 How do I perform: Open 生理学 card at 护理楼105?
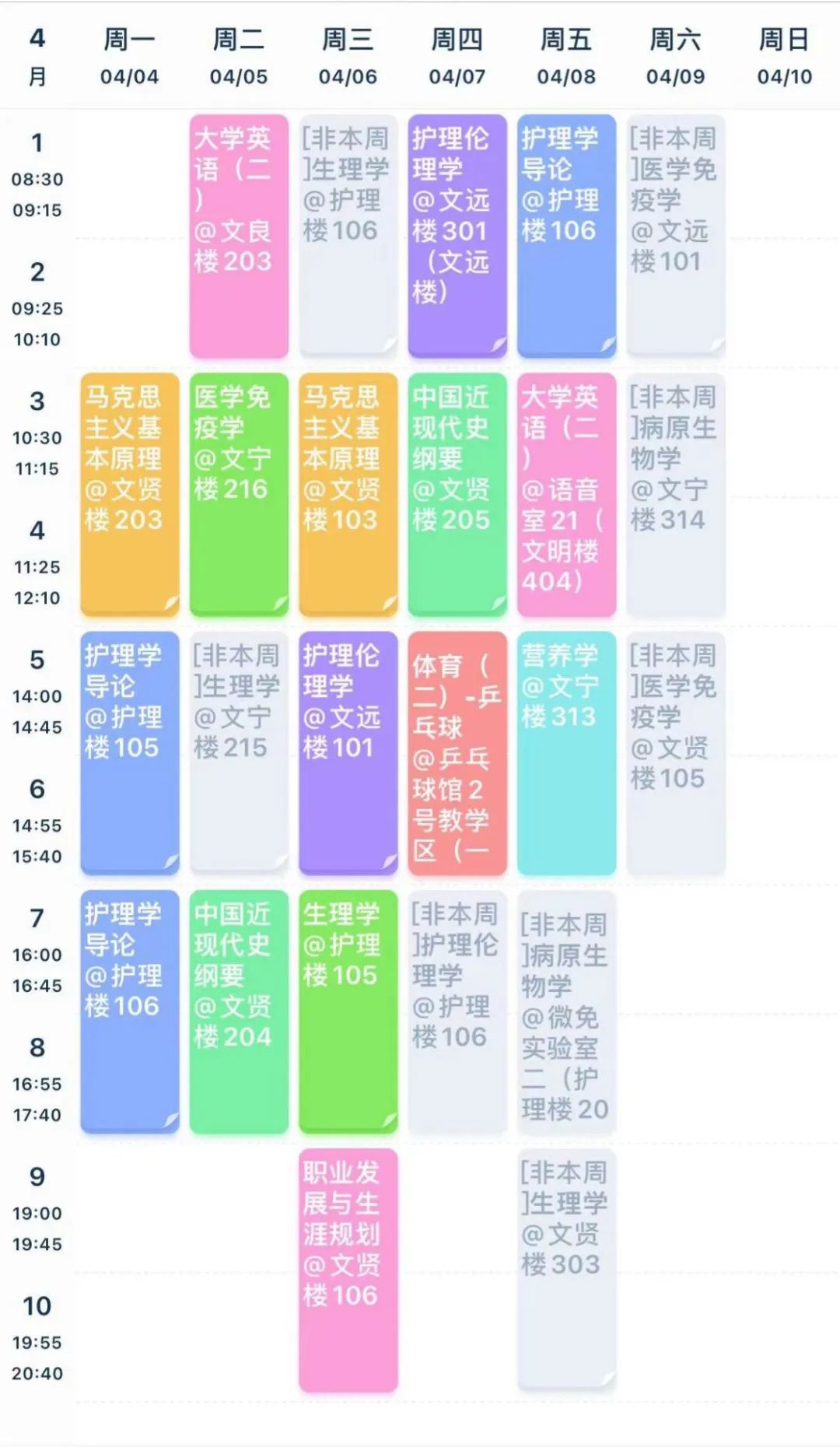[348, 1011]
